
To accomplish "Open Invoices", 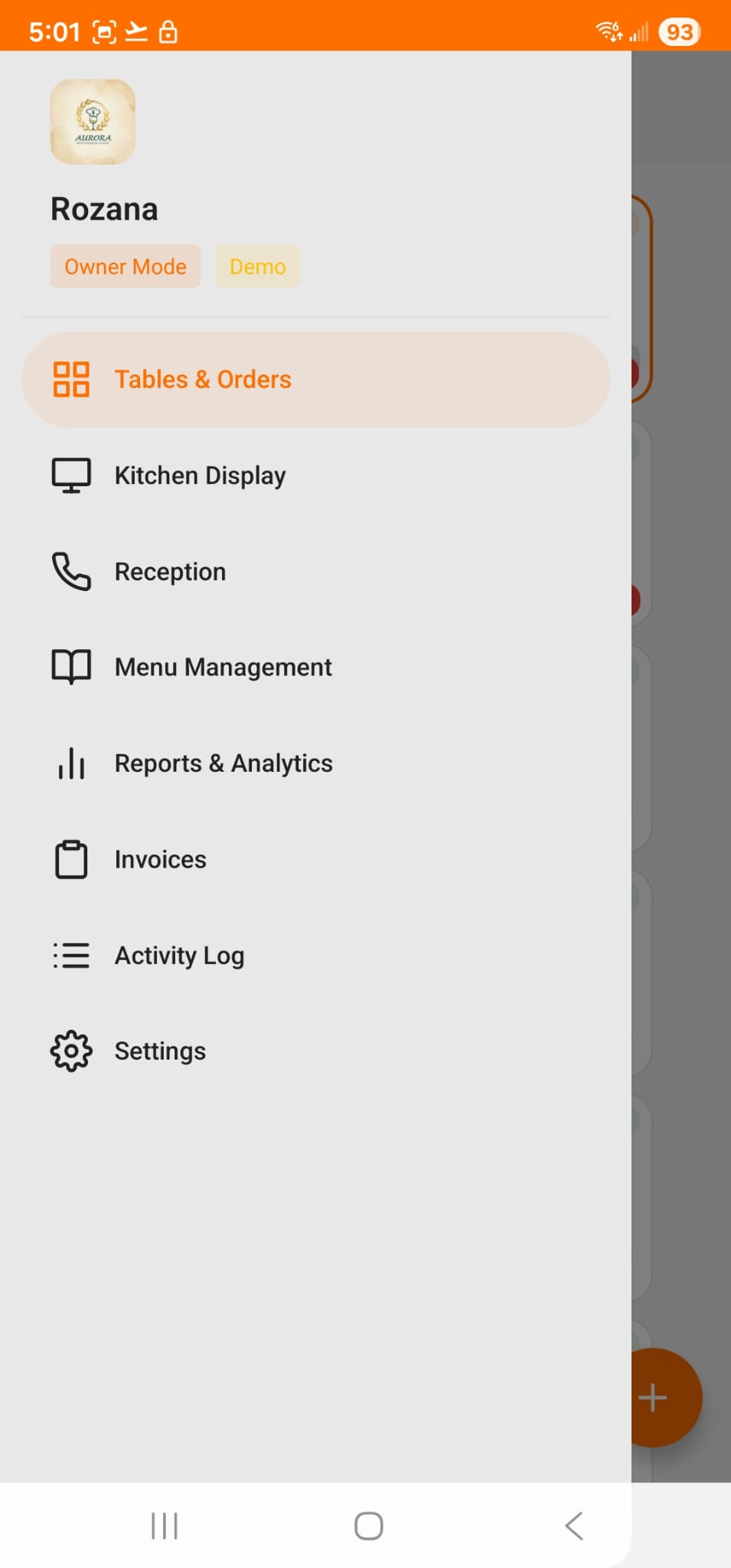I will click(x=160, y=860).
